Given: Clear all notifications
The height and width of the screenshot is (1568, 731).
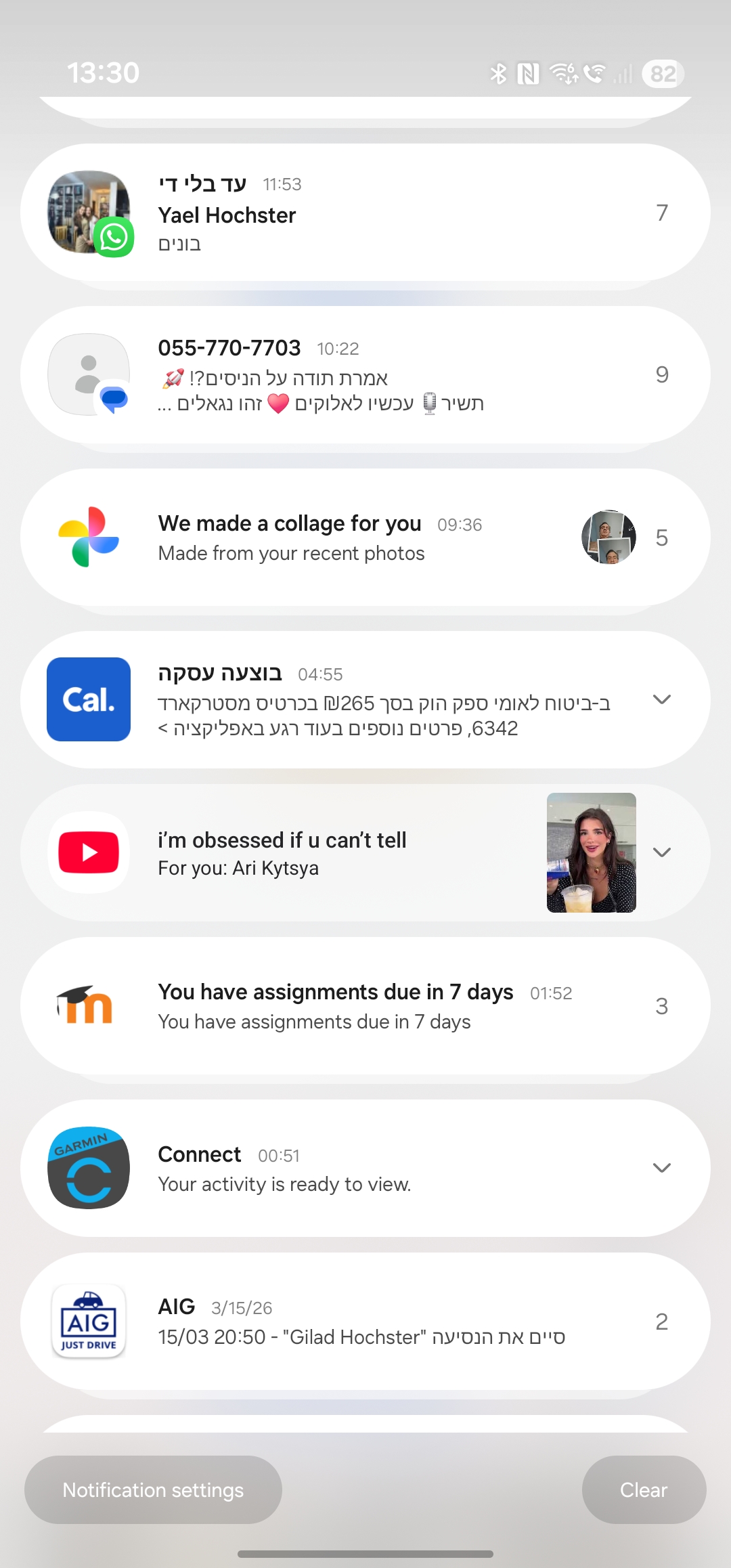Looking at the screenshot, I should tap(644, 1490).
